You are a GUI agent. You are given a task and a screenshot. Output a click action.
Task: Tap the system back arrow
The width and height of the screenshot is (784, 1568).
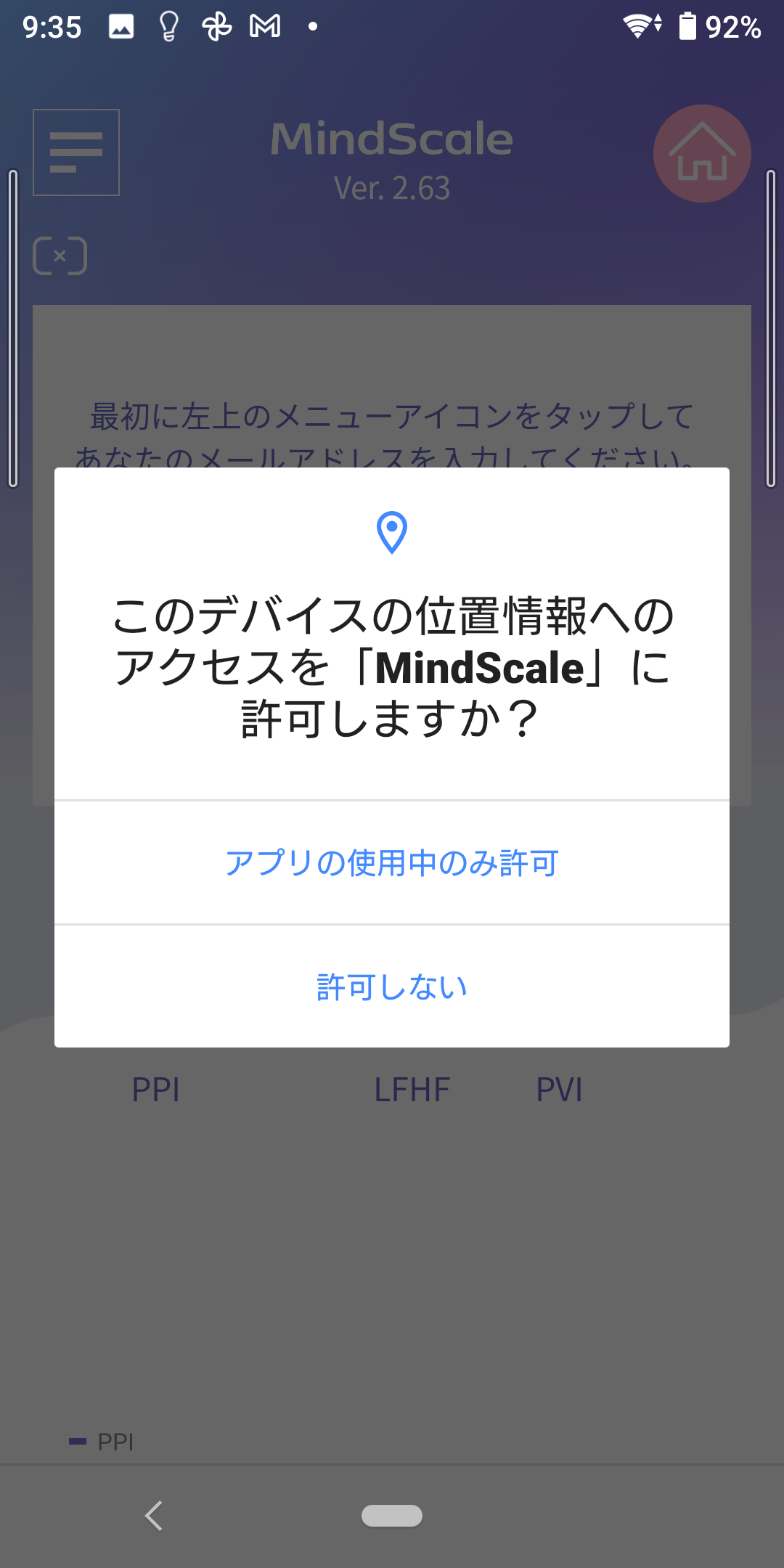pos(153,1516)
